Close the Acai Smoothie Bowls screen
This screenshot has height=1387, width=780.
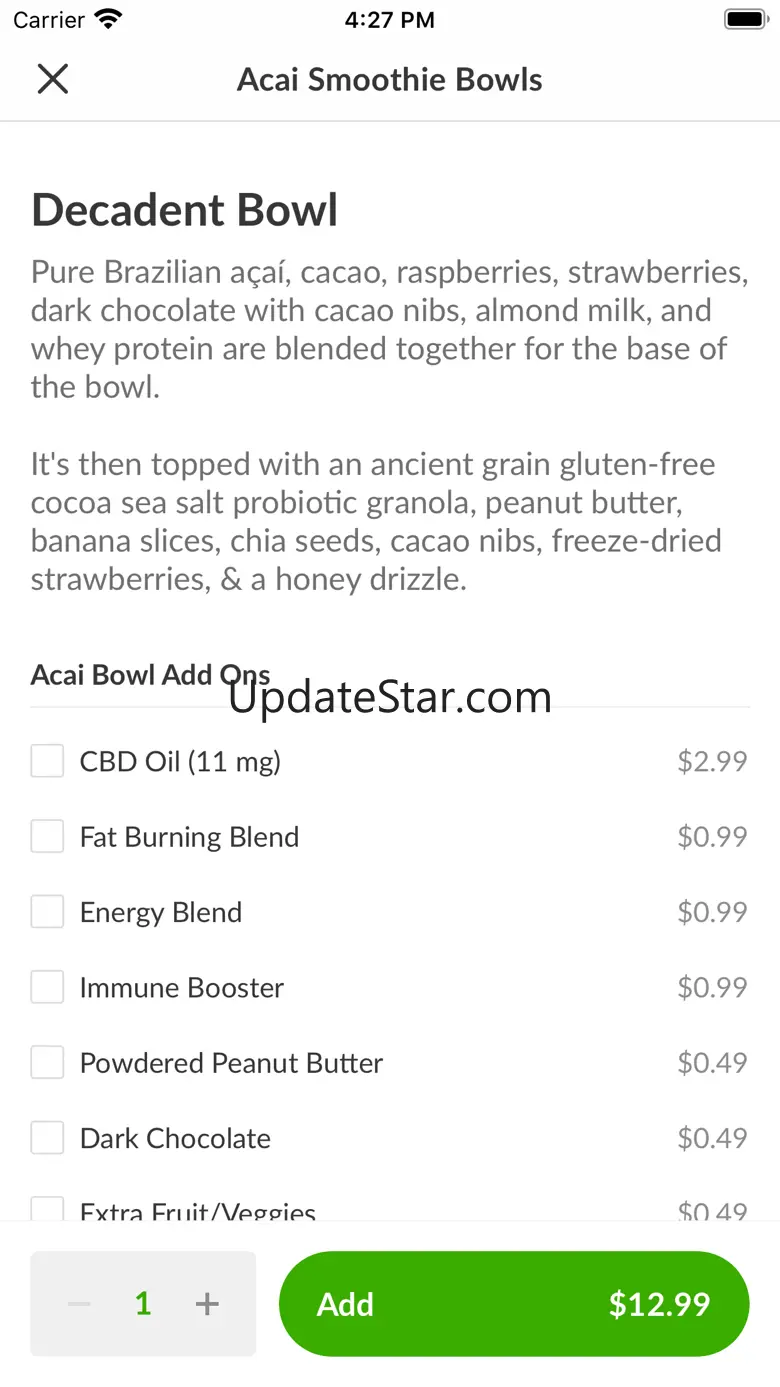pyautogui.click(x=52, y=79)
